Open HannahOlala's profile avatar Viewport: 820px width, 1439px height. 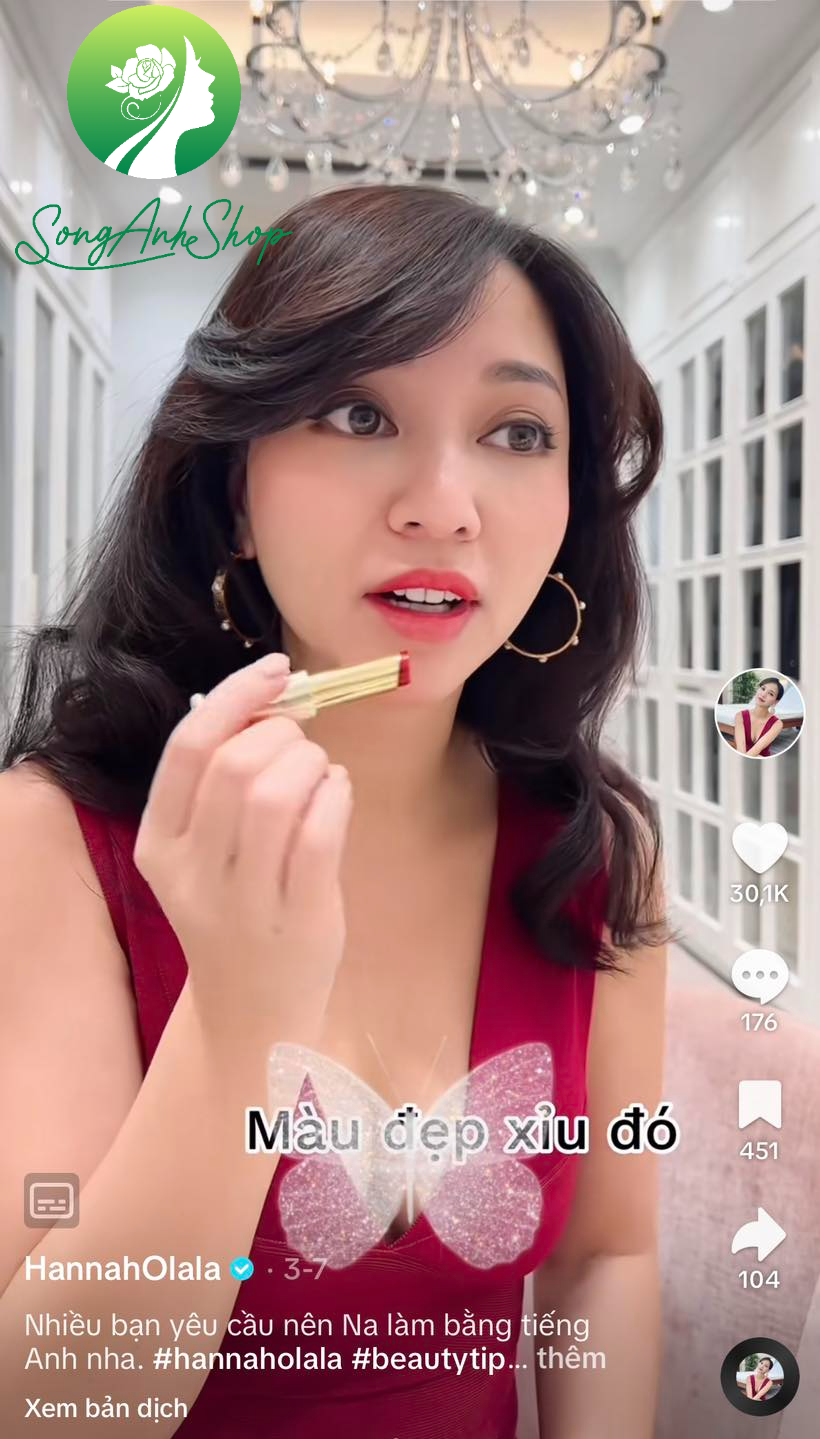click(760, 713)
